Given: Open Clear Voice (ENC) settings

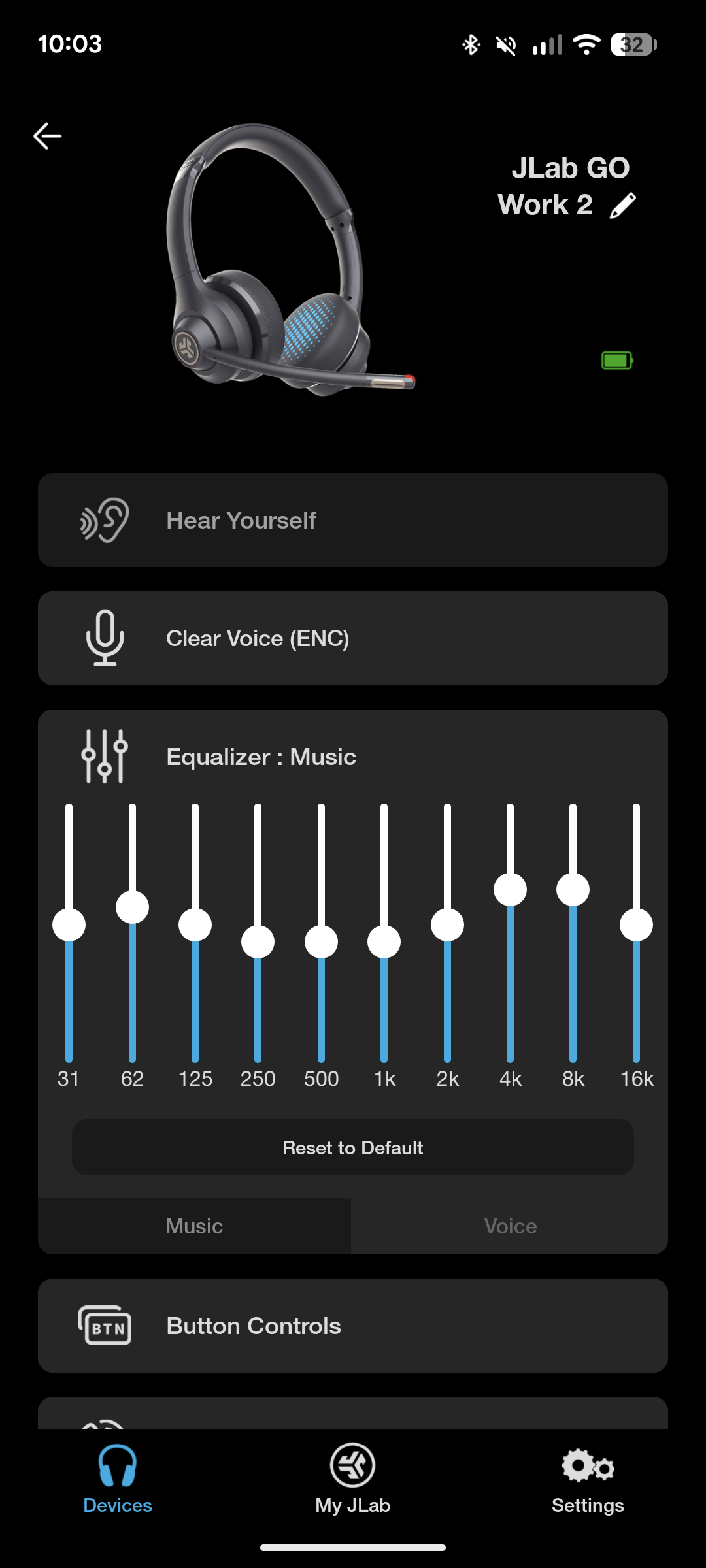Looking at the screenshot, I should 353,638.
